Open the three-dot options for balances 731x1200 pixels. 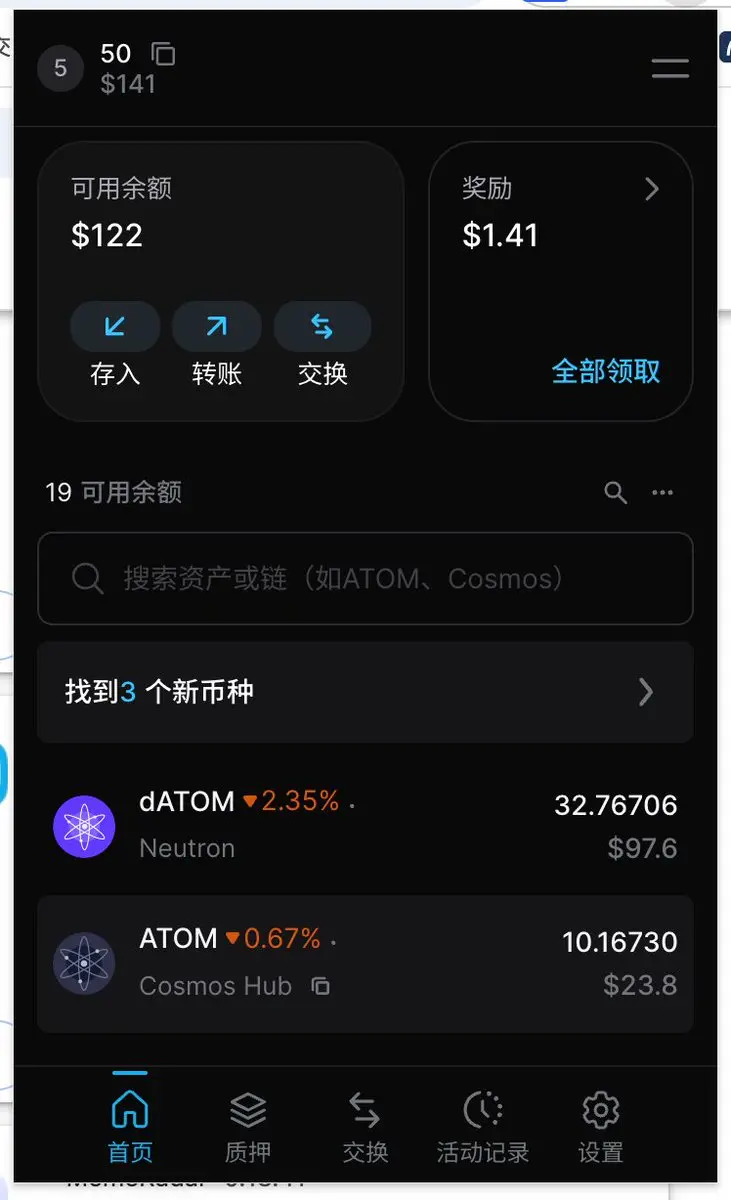pos(662,492)
